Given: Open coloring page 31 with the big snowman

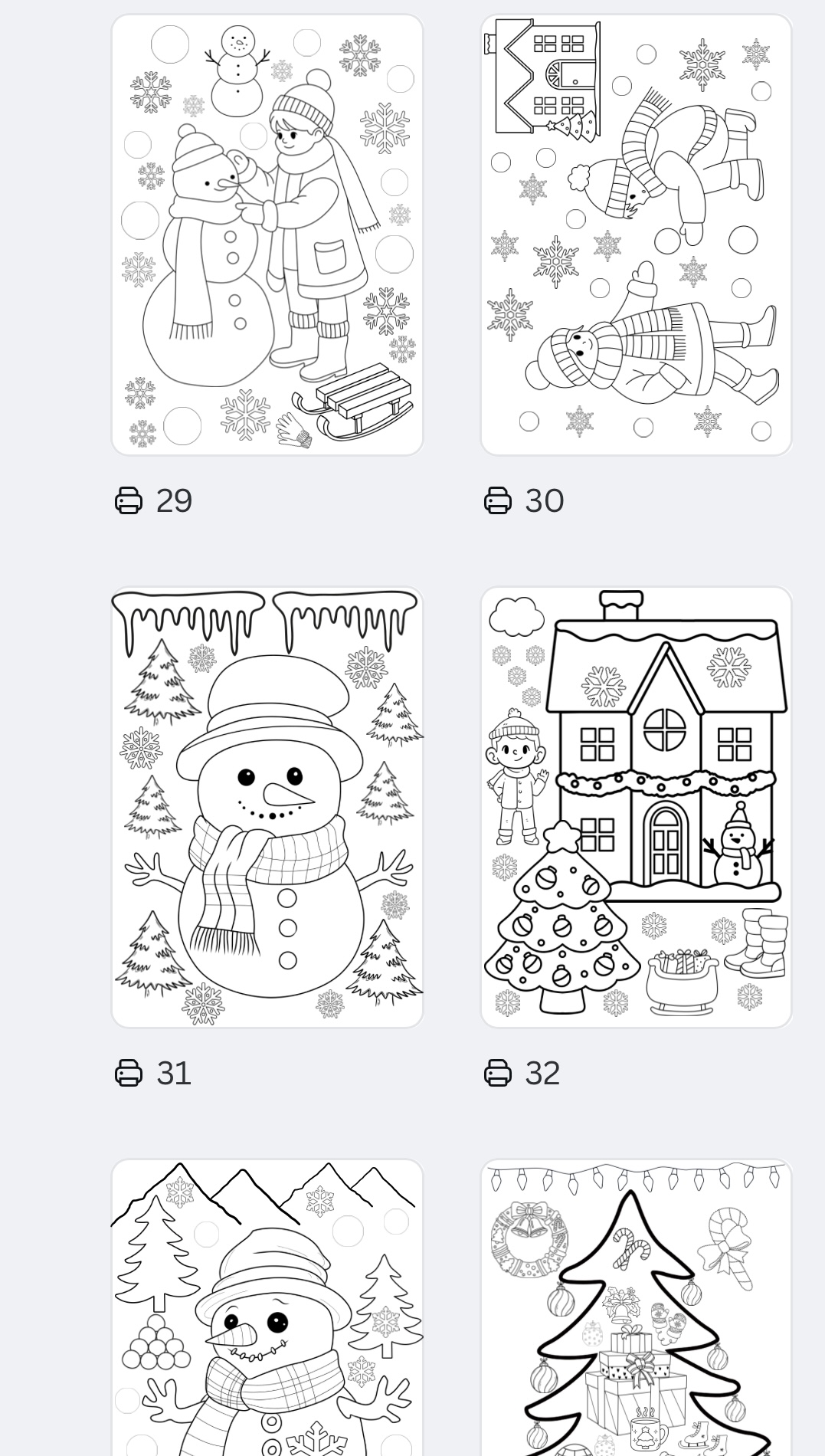Looking at the screenshot, I should click(267, 807).
